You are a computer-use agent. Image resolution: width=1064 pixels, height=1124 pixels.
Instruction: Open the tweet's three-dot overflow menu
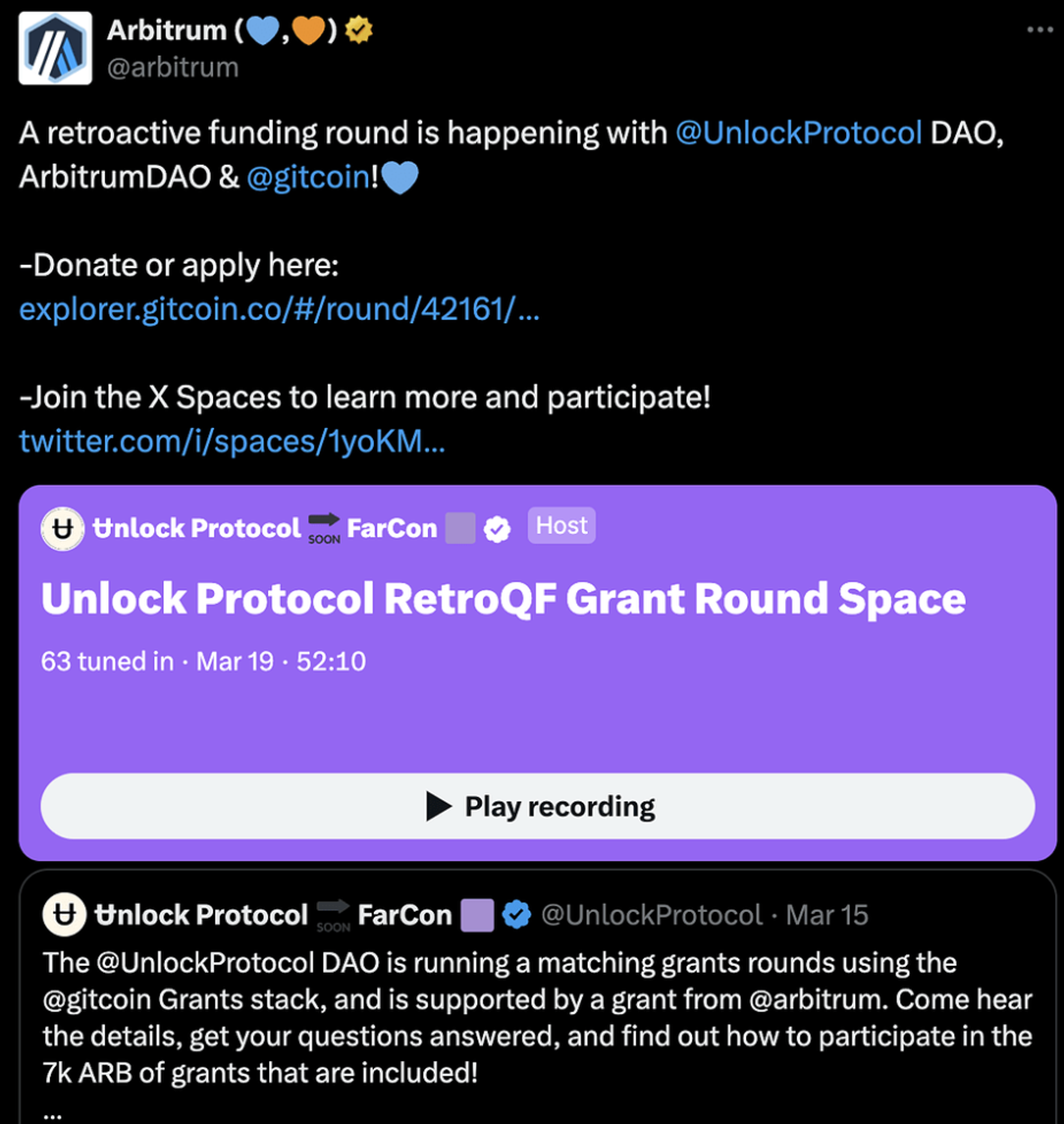(1039, 30)
